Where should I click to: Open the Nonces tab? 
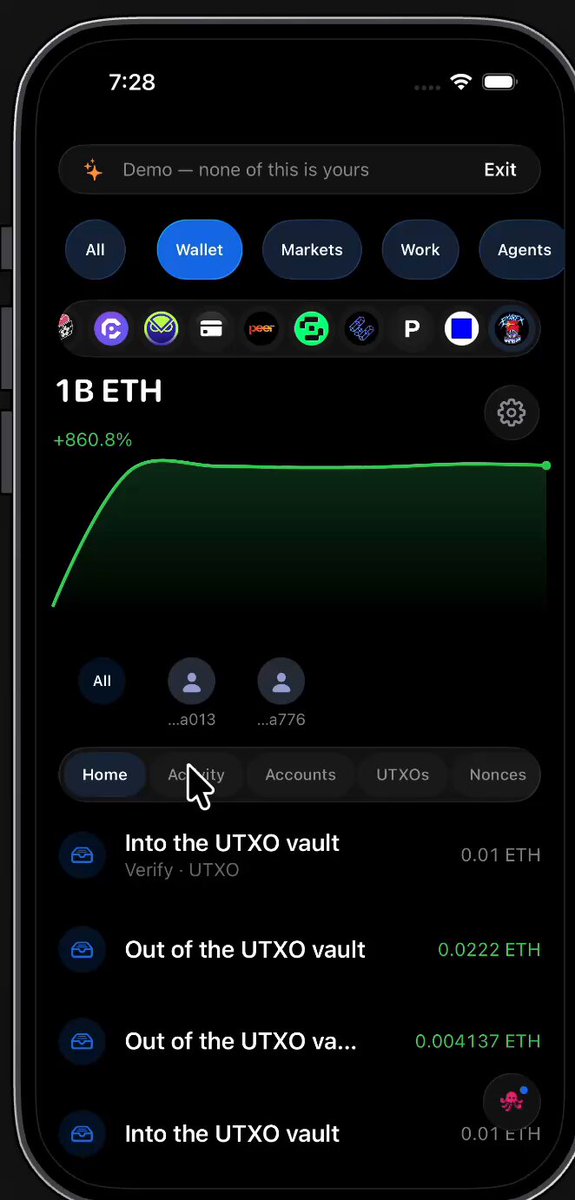click(497, 775)
